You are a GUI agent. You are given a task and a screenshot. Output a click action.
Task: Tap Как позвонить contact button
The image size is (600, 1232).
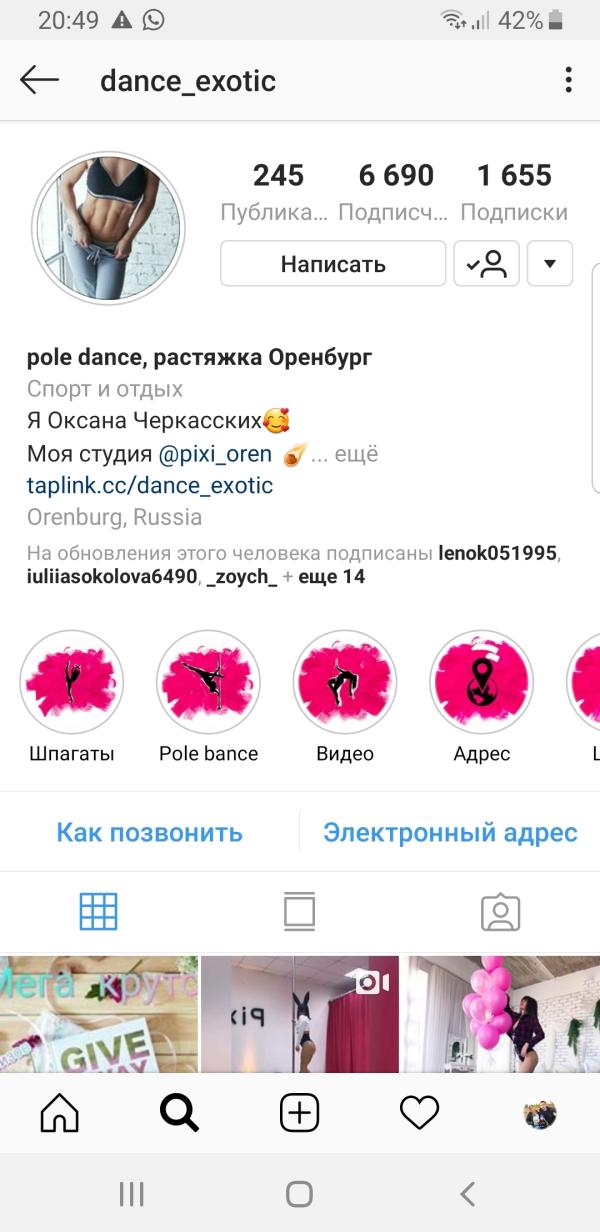pyautogui.click(x=149, y=832)
